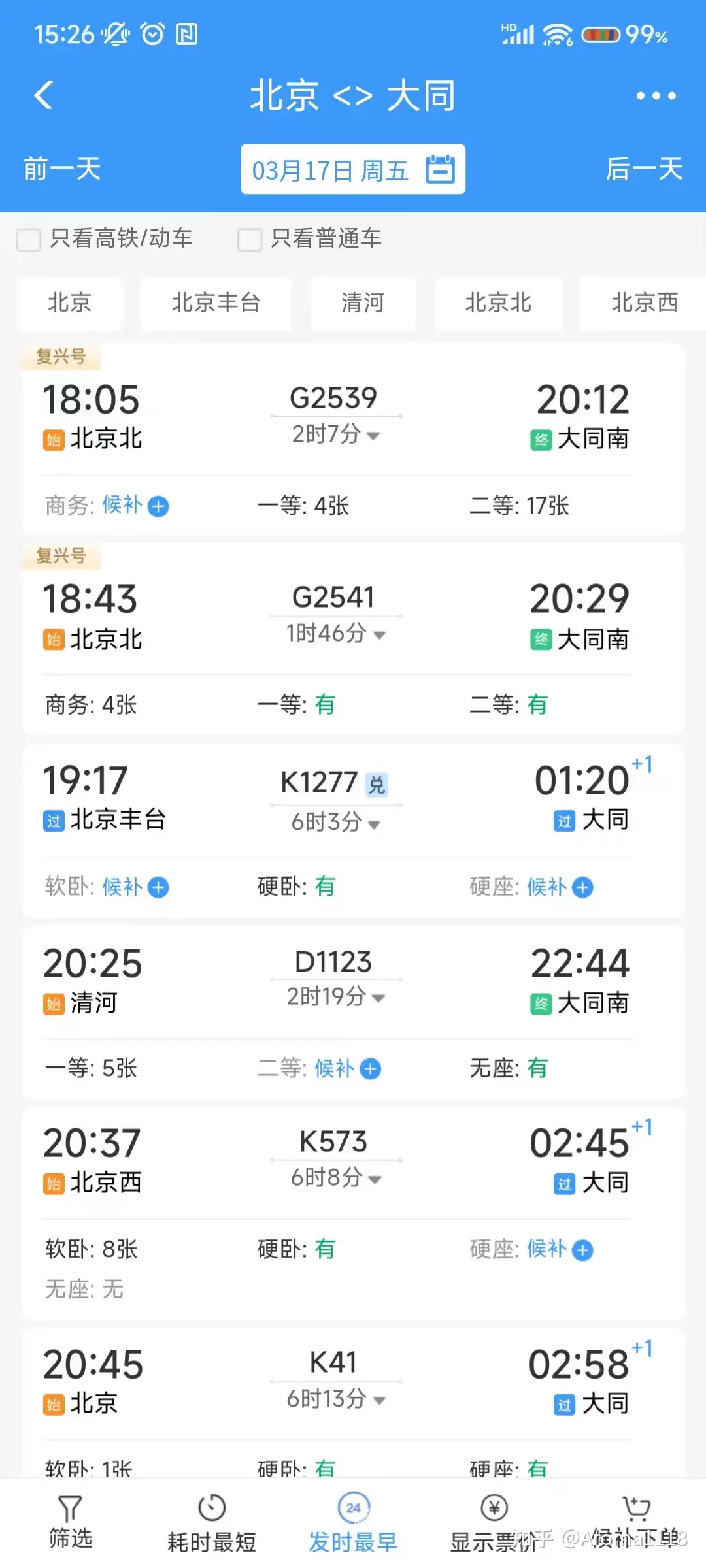Open the three-dot overflow menu
Screen dimensions: 706x1568
tap(656, 96)
